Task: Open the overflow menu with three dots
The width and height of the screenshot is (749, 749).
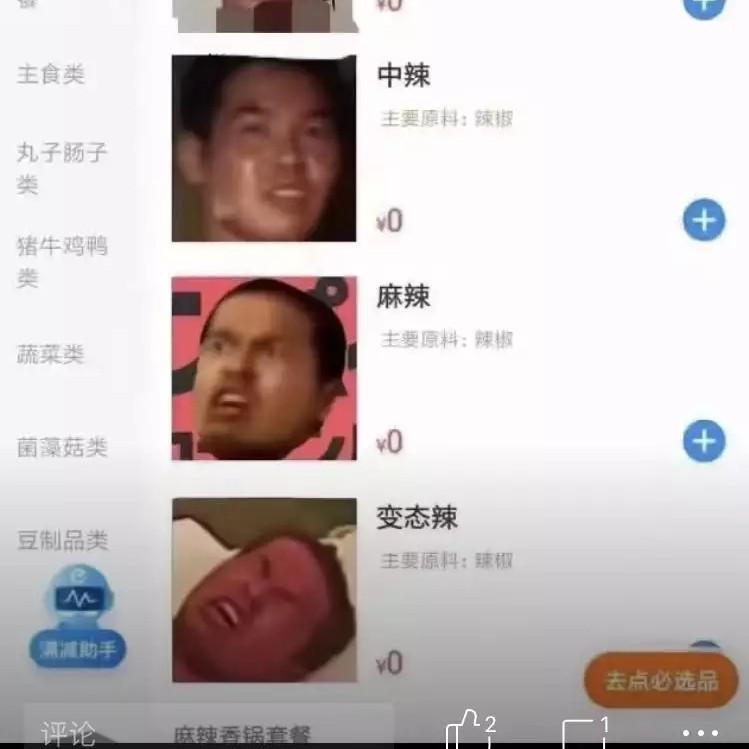Action: point(699,733)
